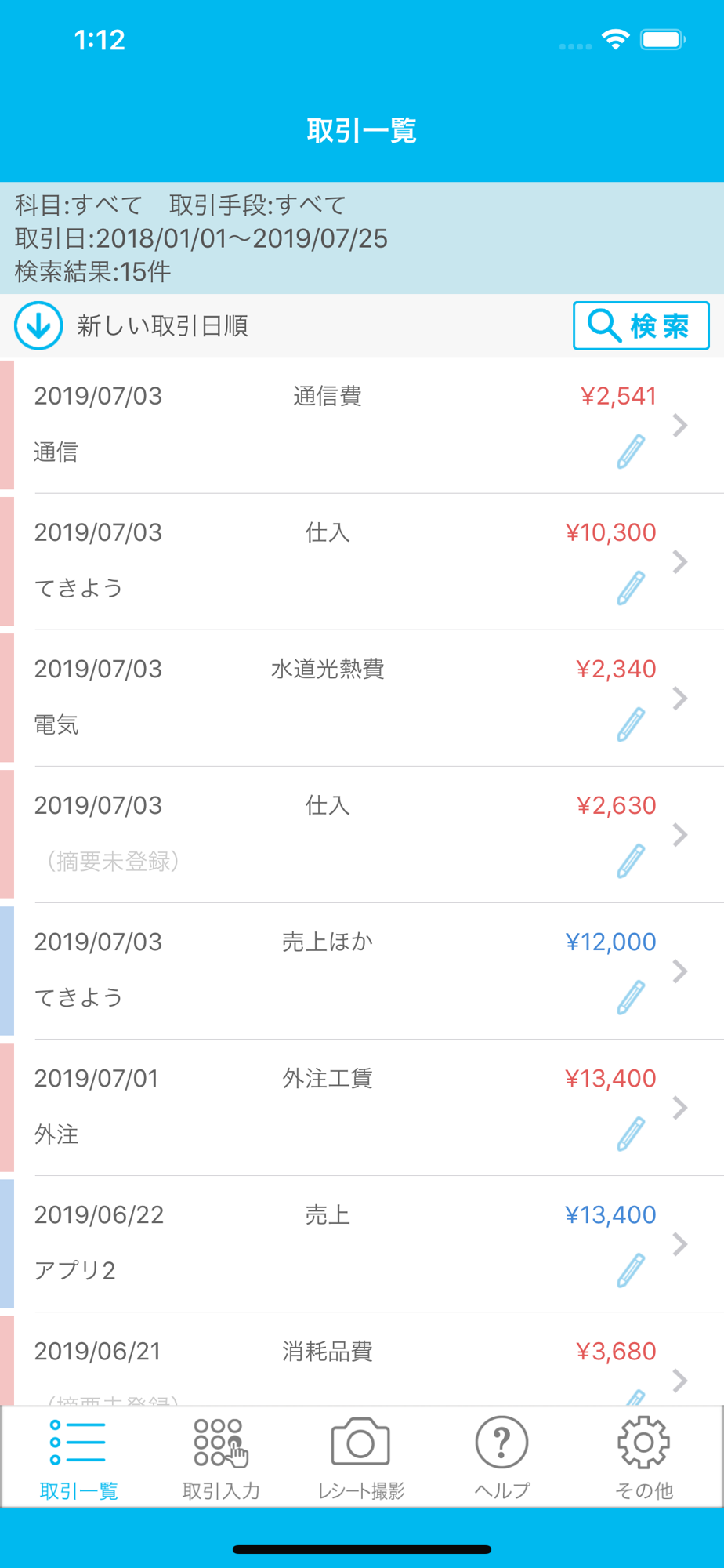Edit the 売上ほか entry with pencil
The width and height of the screenshot is (724, 1568).
pos(631,997)
